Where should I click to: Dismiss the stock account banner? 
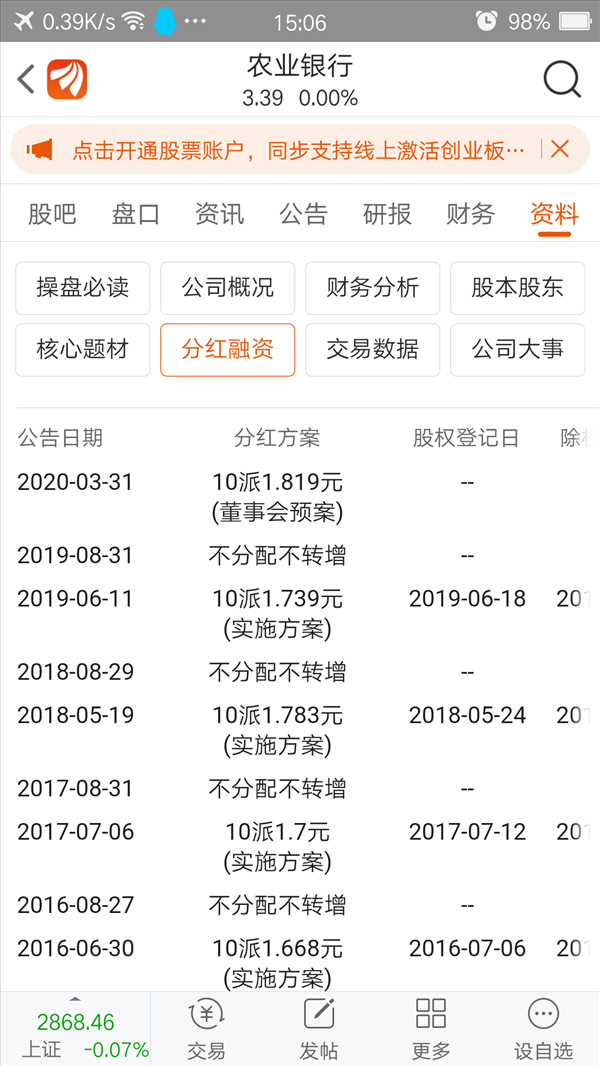click(560, 149)
